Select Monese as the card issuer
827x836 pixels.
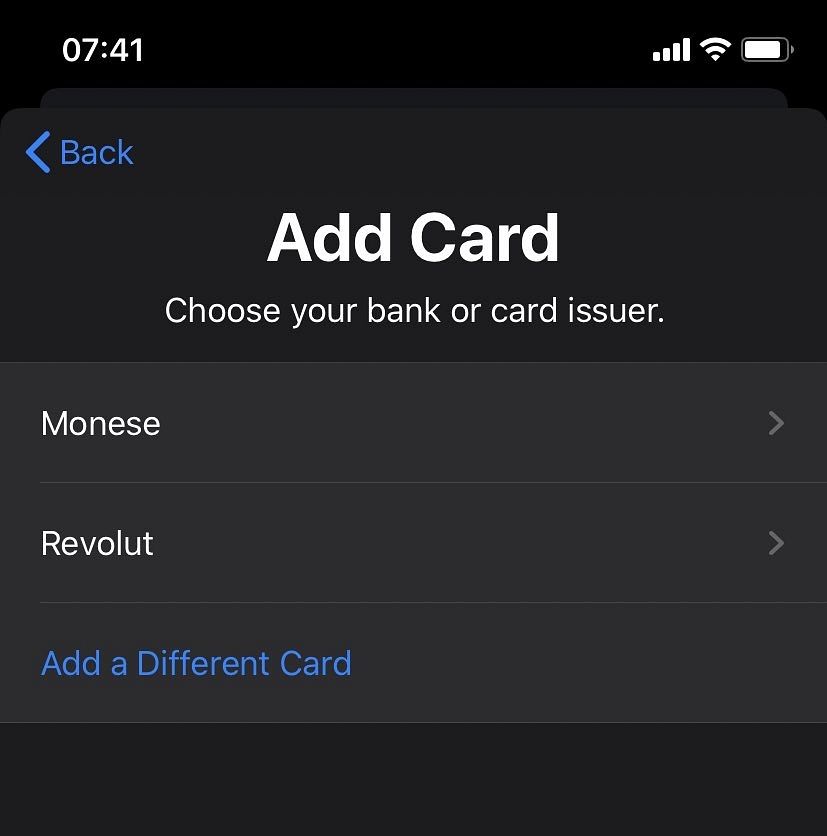[413, 423]
